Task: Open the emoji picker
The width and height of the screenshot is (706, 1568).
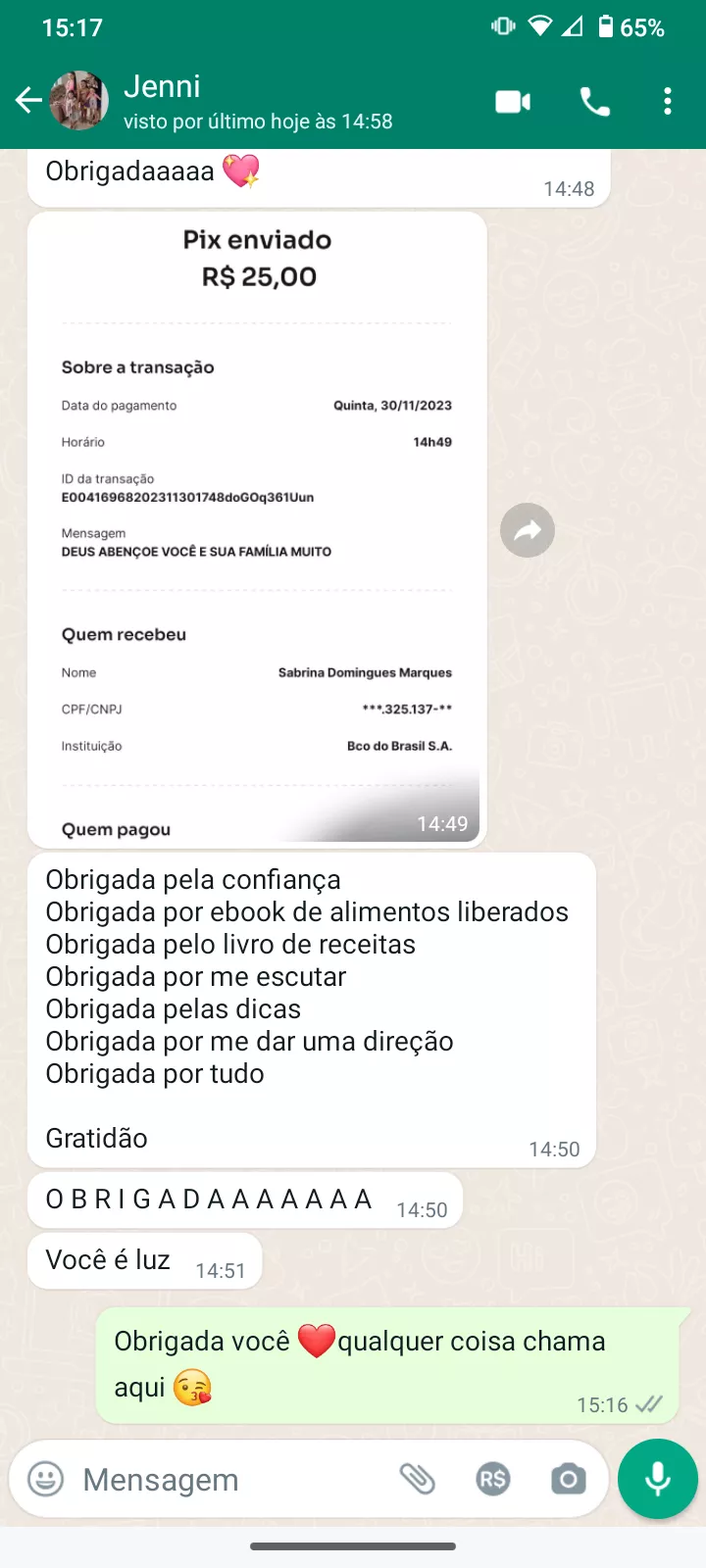Action: [45, 1479]
